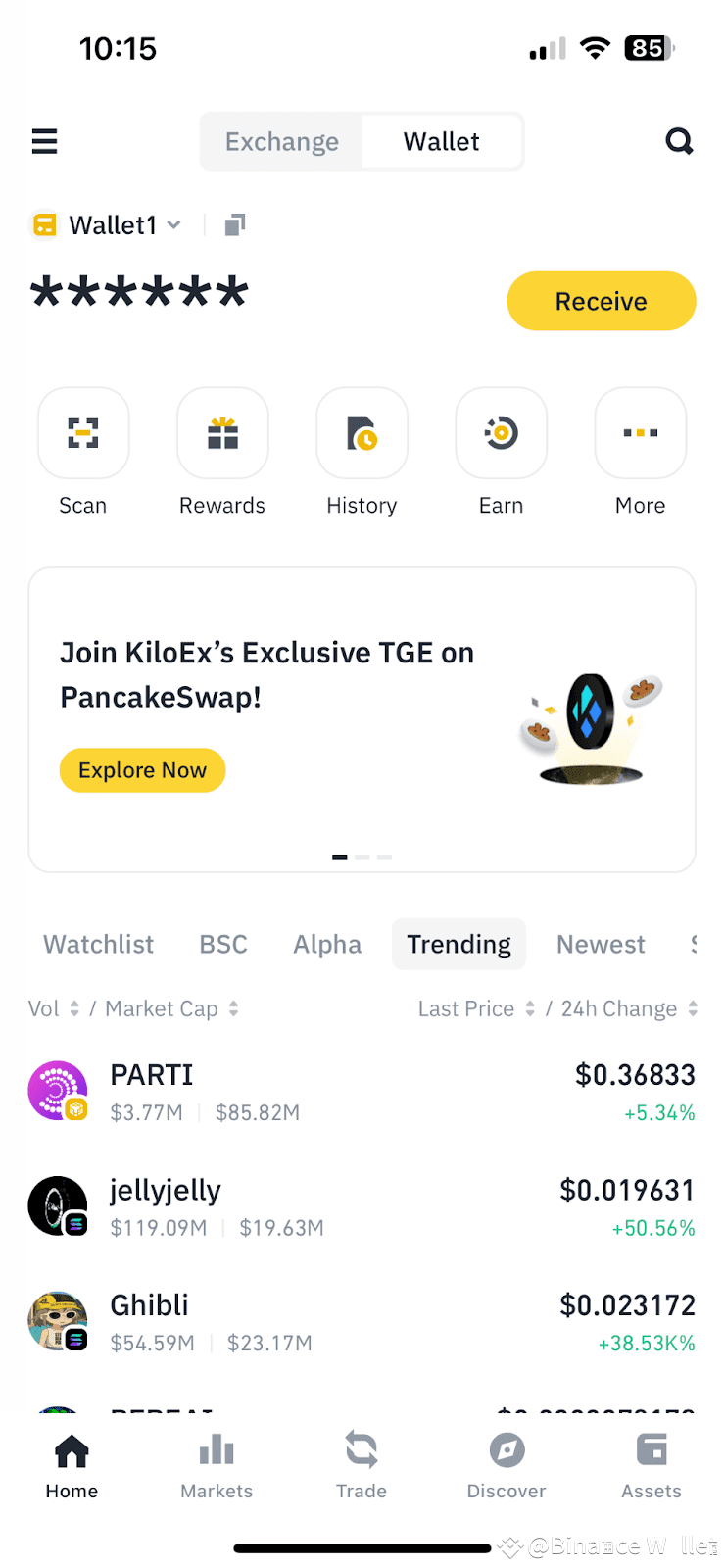The width and height of the screenshot is (724, 1568).
Task: Toggle balance visibility on masked asterisks
Action: (137, 291)
